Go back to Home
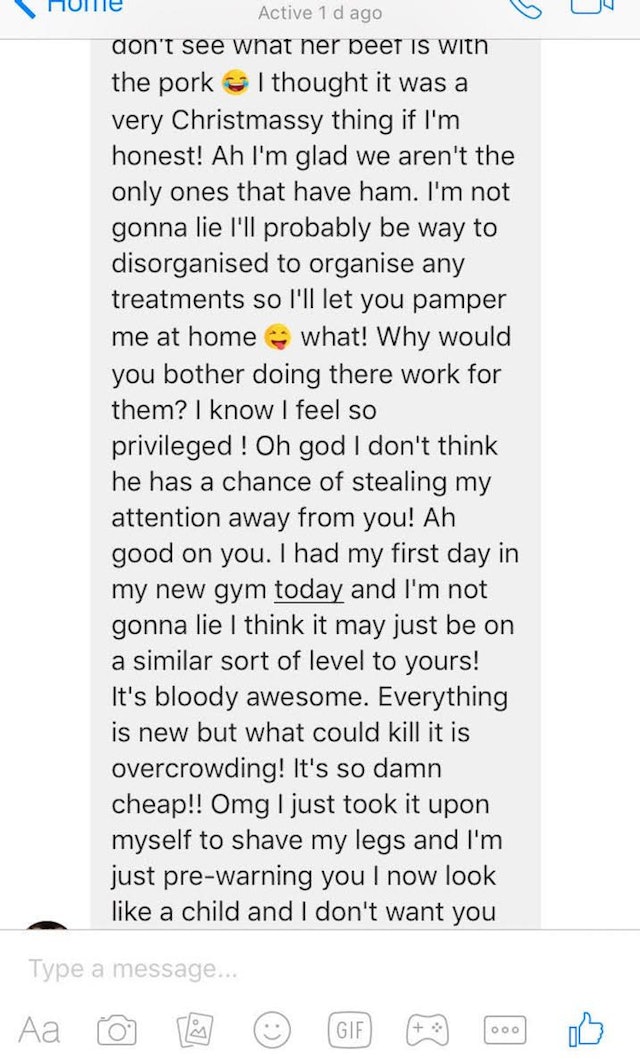The image size is (640, 1059). click(x=68, y=7)
